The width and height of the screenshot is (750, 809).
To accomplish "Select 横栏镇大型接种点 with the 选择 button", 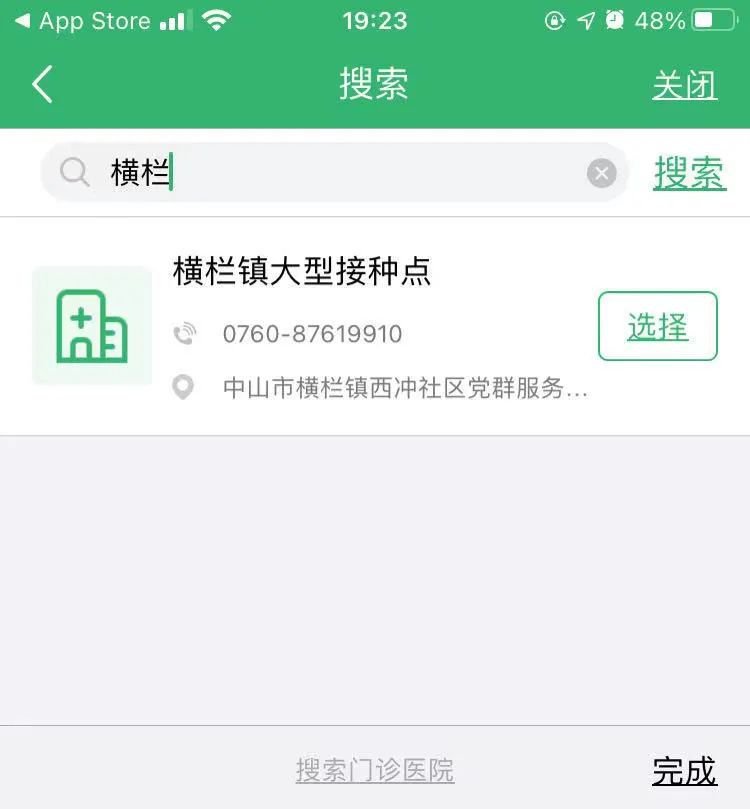I will pos(658,326).
